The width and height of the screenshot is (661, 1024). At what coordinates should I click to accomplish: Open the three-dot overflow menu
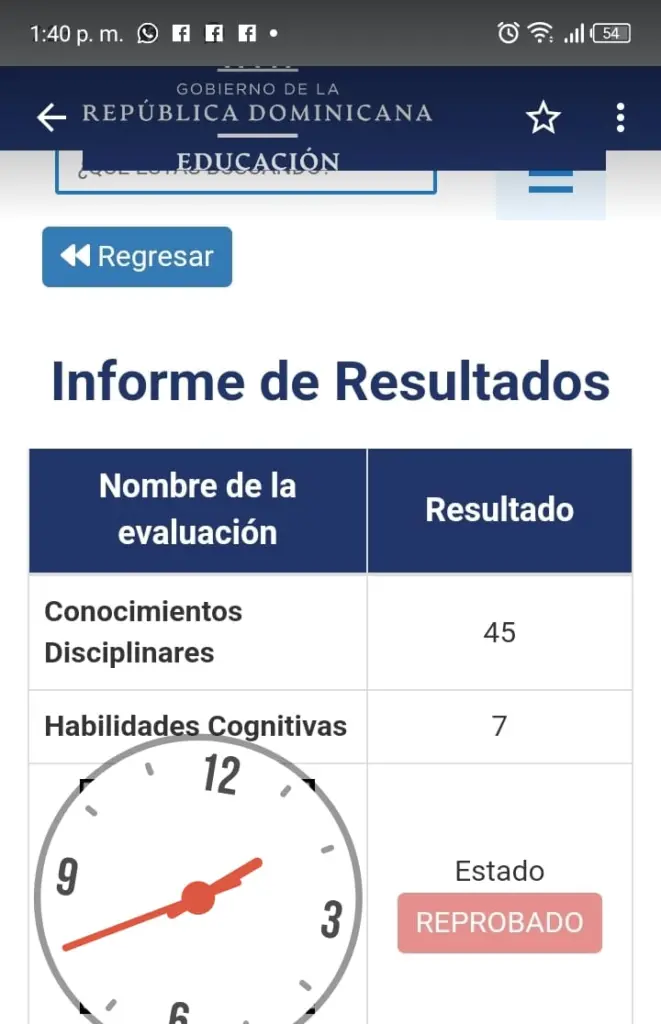(x=620, y=118)
